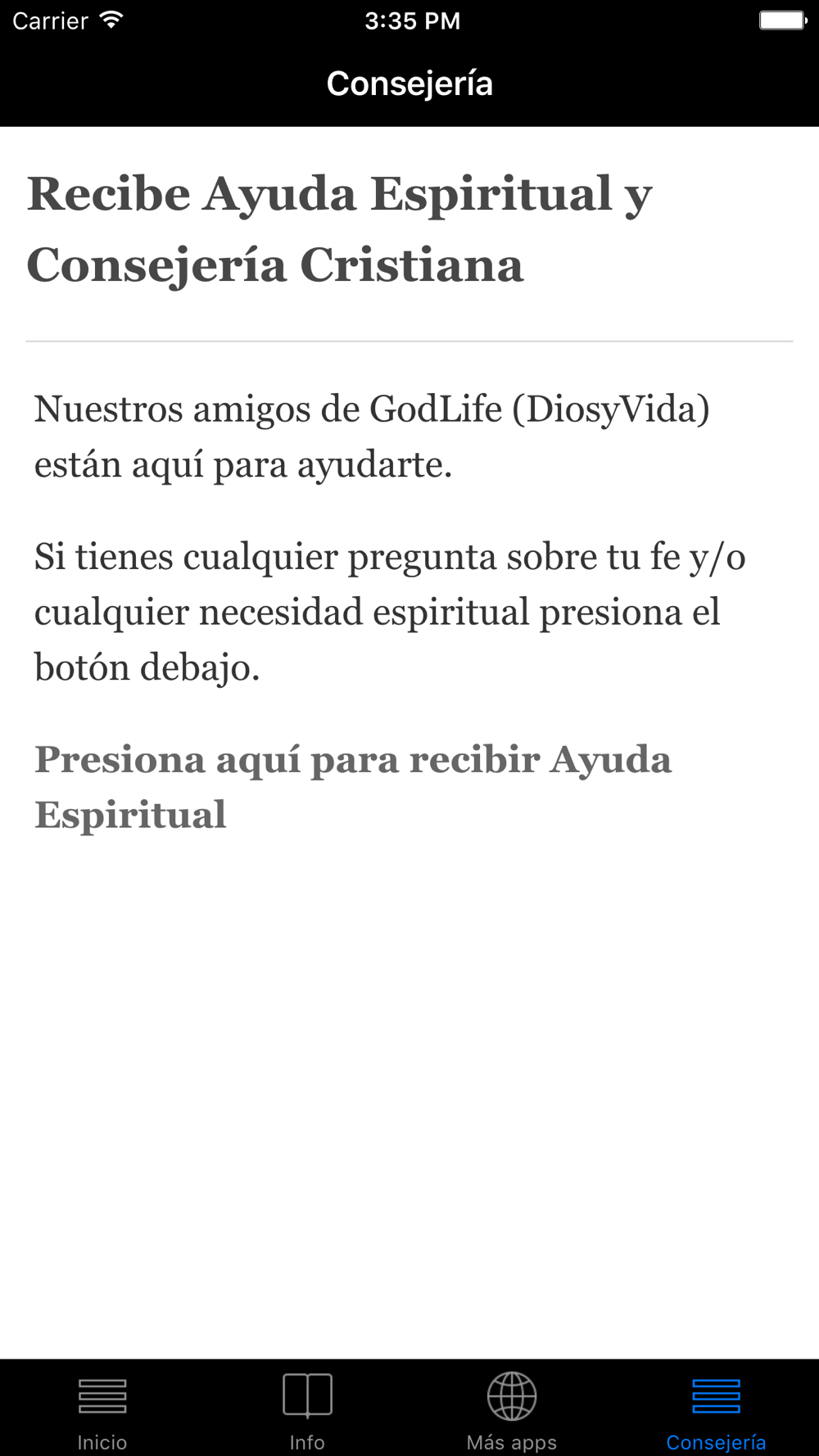This screenshot has height=1456, width=819.
Task: Open the 'Presiona aquí para recibir Ayuda Espiritual' link
Action: point(352,786)
